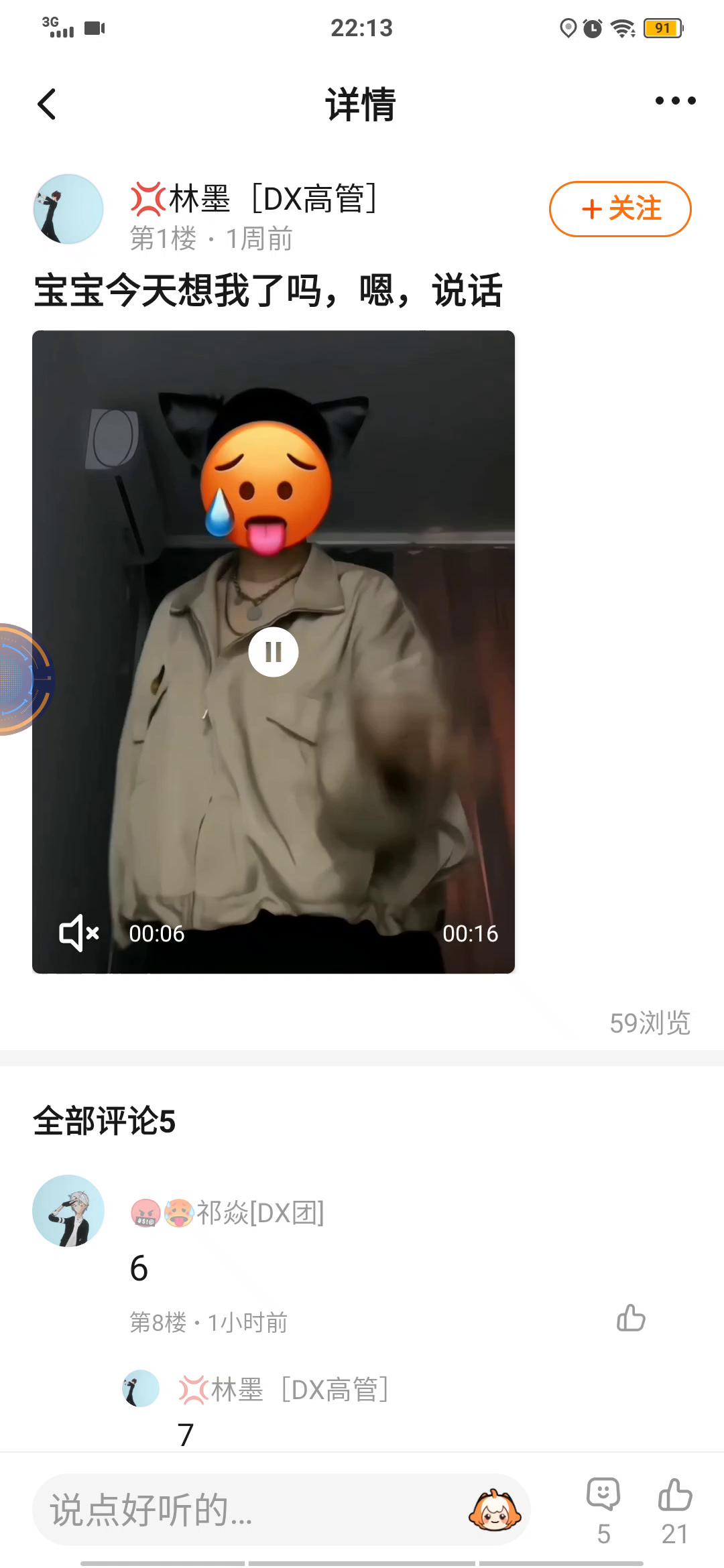Like 祁焱's comment with the thumbs-up
This screenshot has width=724, height=1568.
tap(631, 1317)
